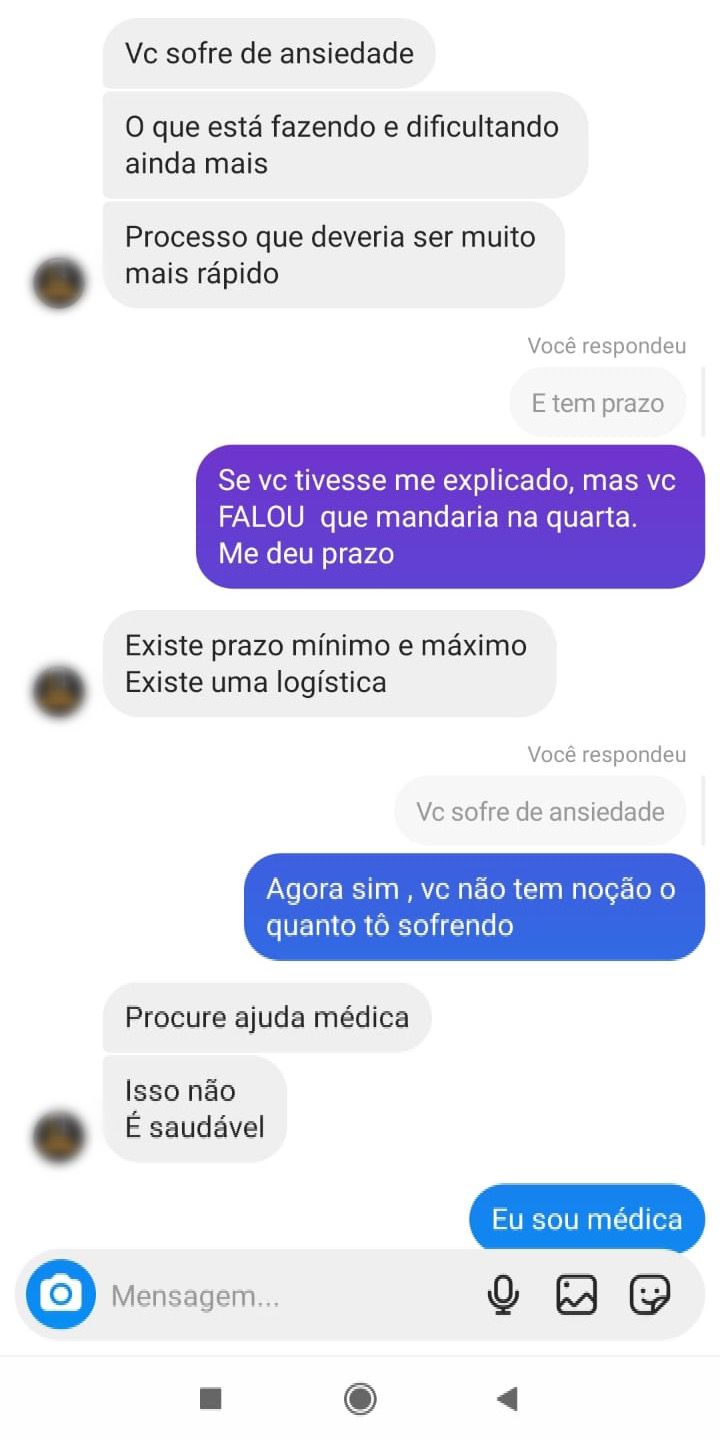Image resolution: width=720 pixels, height=1441 pixels.
Task: Go back using the system back button
Action: [507, 1398]
